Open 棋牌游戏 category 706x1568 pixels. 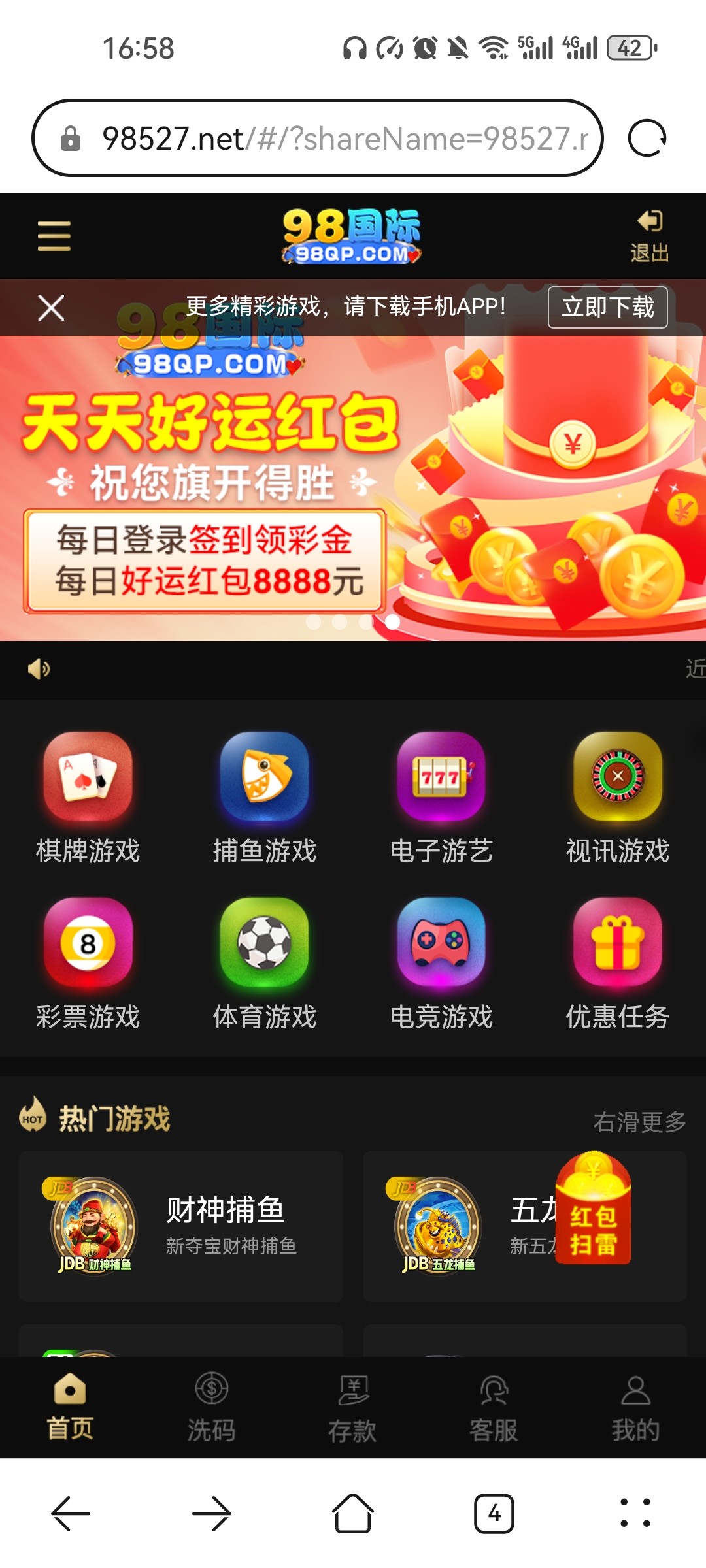tap(88, 798)
